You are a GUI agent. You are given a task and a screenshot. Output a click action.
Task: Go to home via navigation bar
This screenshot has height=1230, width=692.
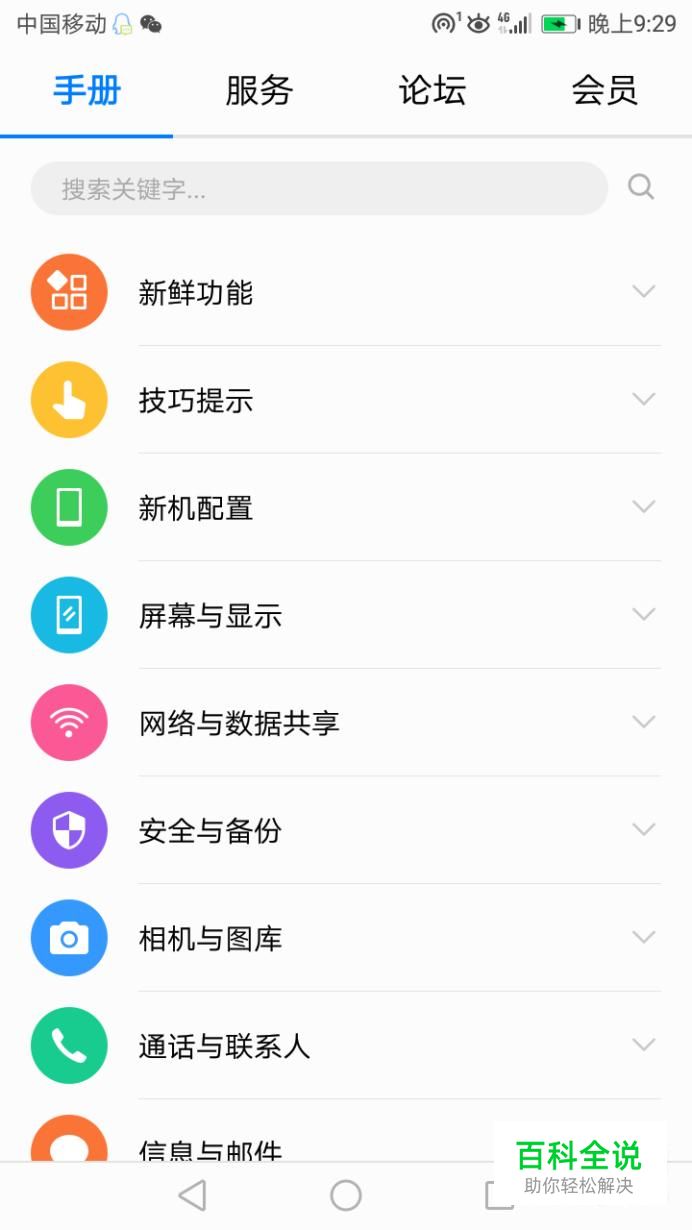[x=346, y=1195]
